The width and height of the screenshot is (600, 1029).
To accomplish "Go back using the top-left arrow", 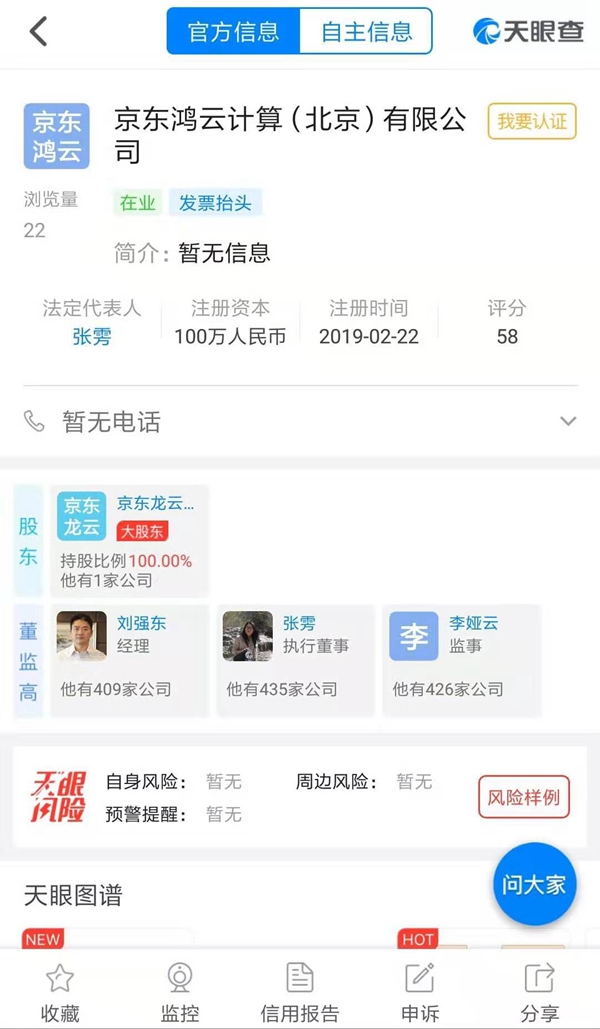I will point(38,32).
